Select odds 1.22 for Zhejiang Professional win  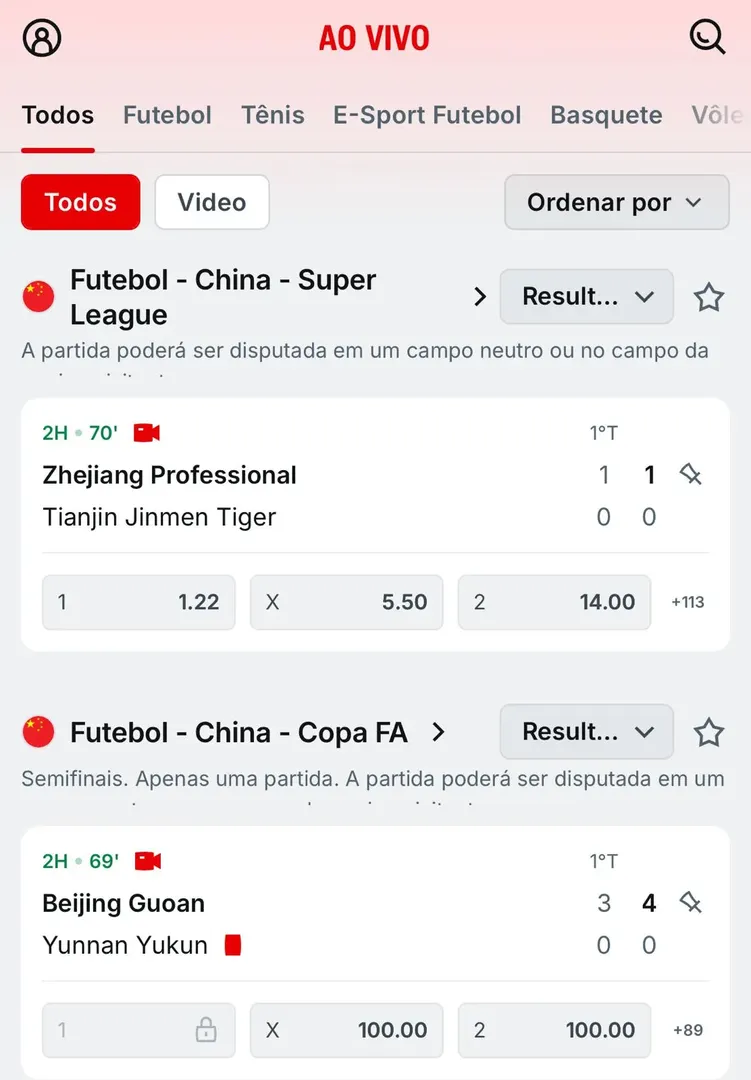[138, 602]
